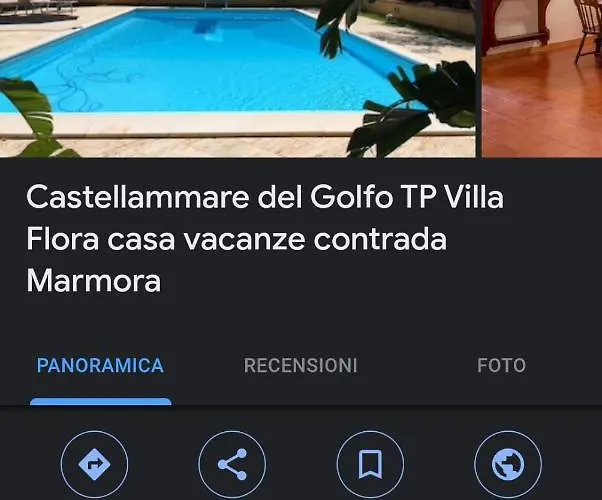Open the pool photo of Villa Flora
Viewport: 602px width, 500px height.
click(x=238, y=78)
